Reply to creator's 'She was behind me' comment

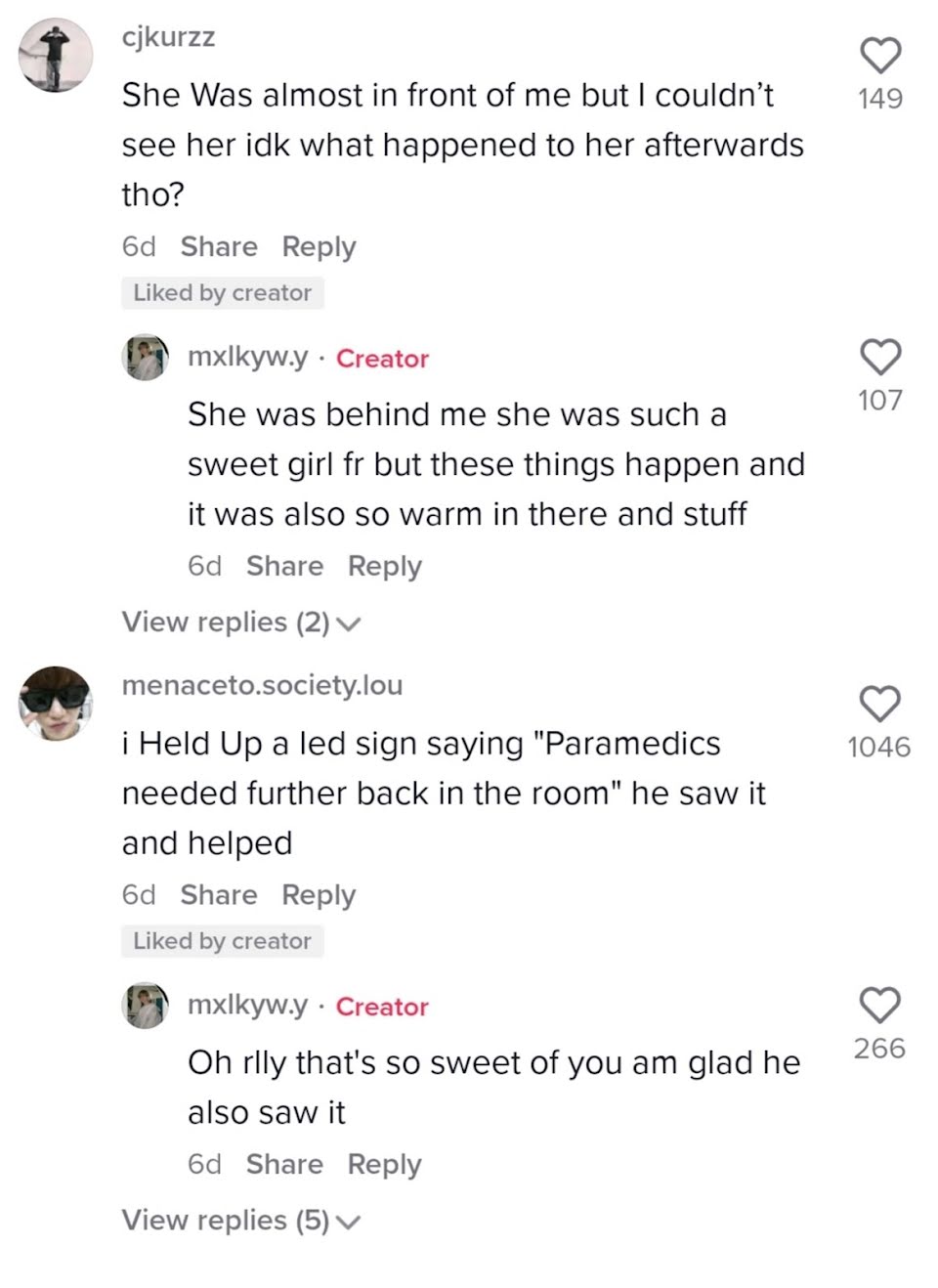pos(384,566)
